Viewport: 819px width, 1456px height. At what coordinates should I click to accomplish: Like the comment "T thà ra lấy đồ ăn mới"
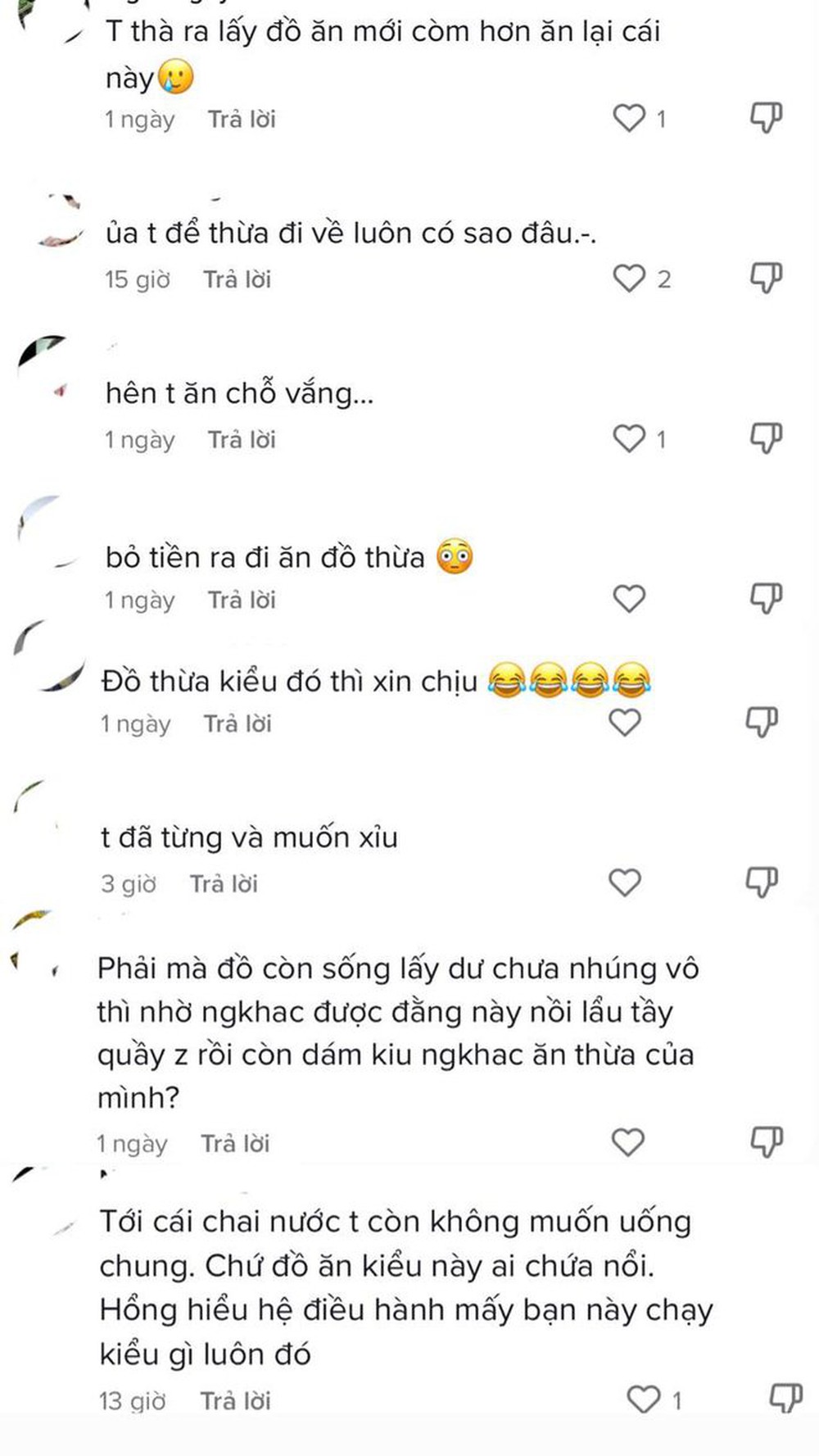(629, 119)
